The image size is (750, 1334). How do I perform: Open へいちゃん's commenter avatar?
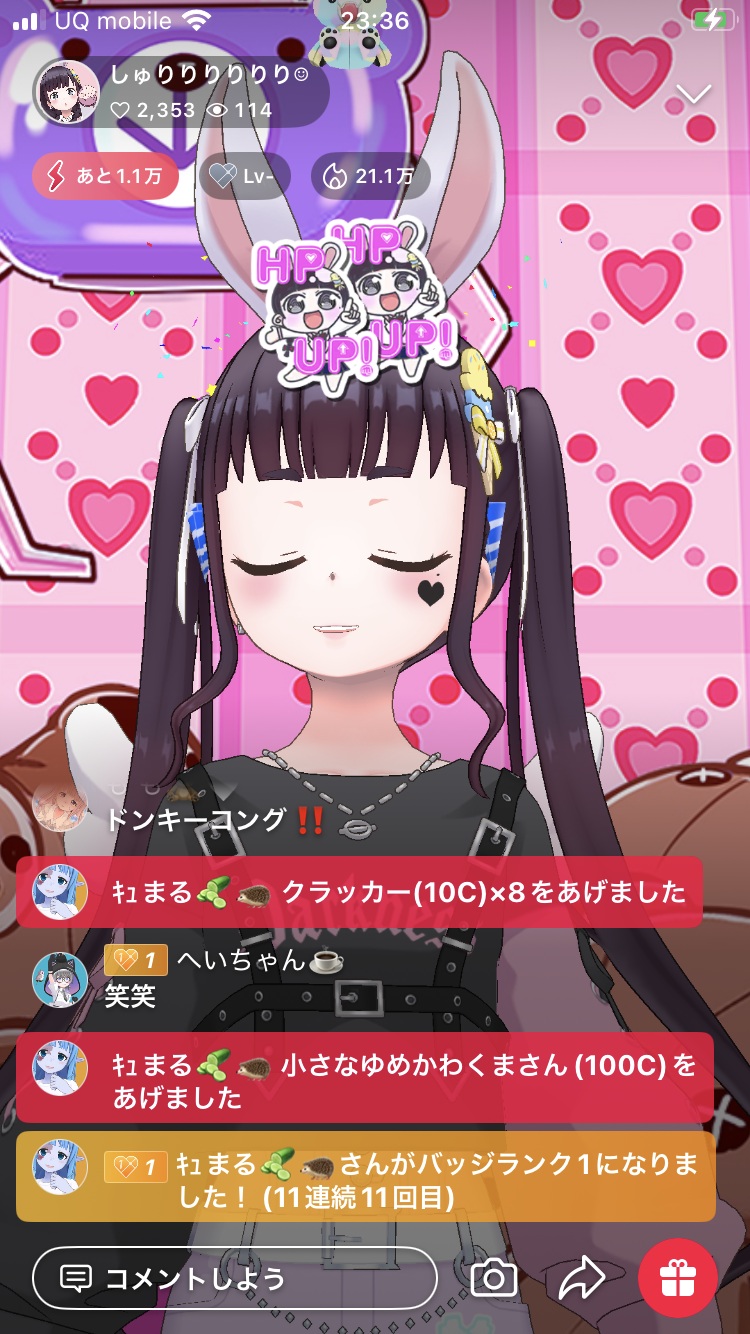pos(59,979)
